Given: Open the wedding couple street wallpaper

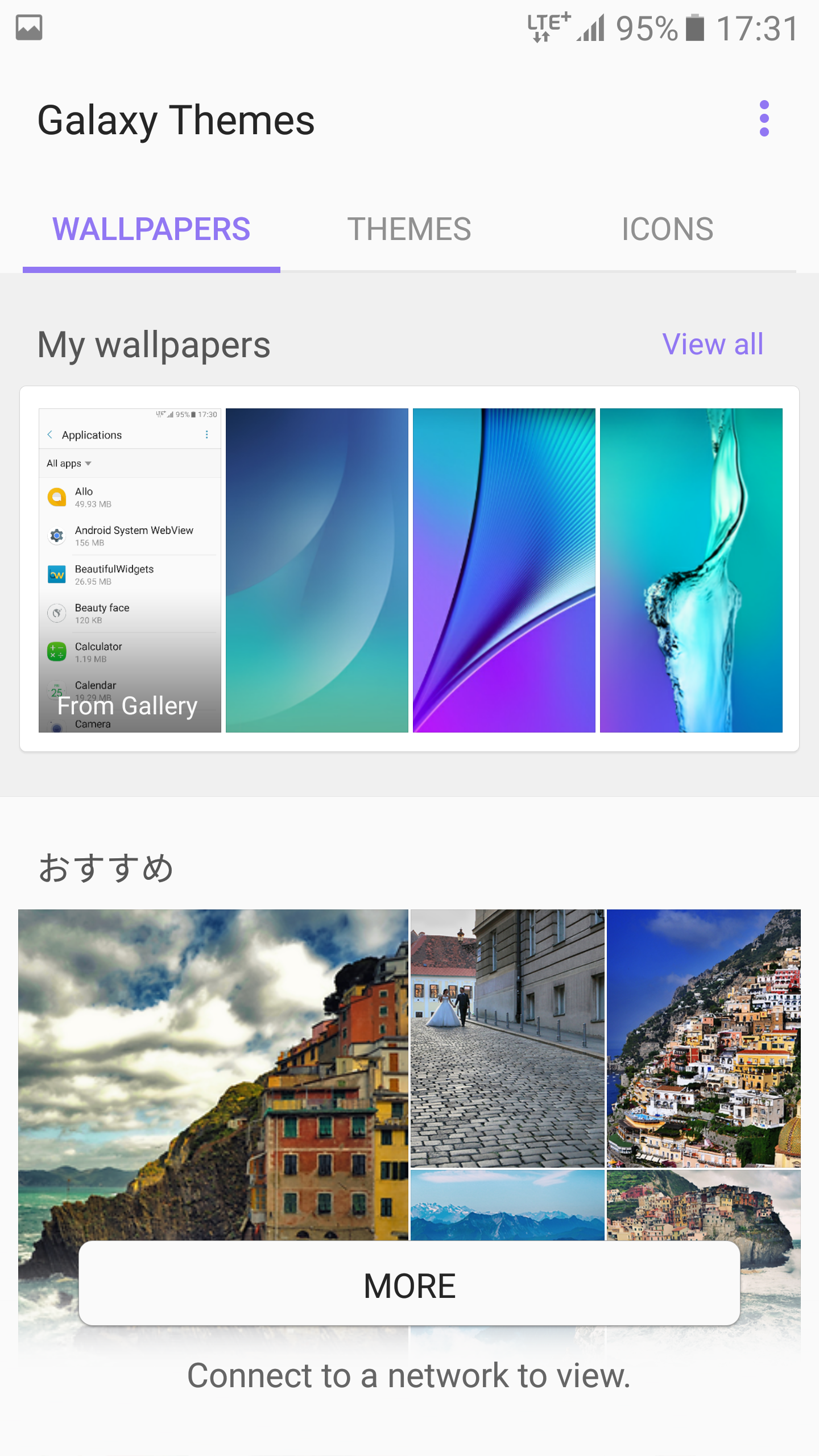Looking at the screenshot, I should (507, 1037).
